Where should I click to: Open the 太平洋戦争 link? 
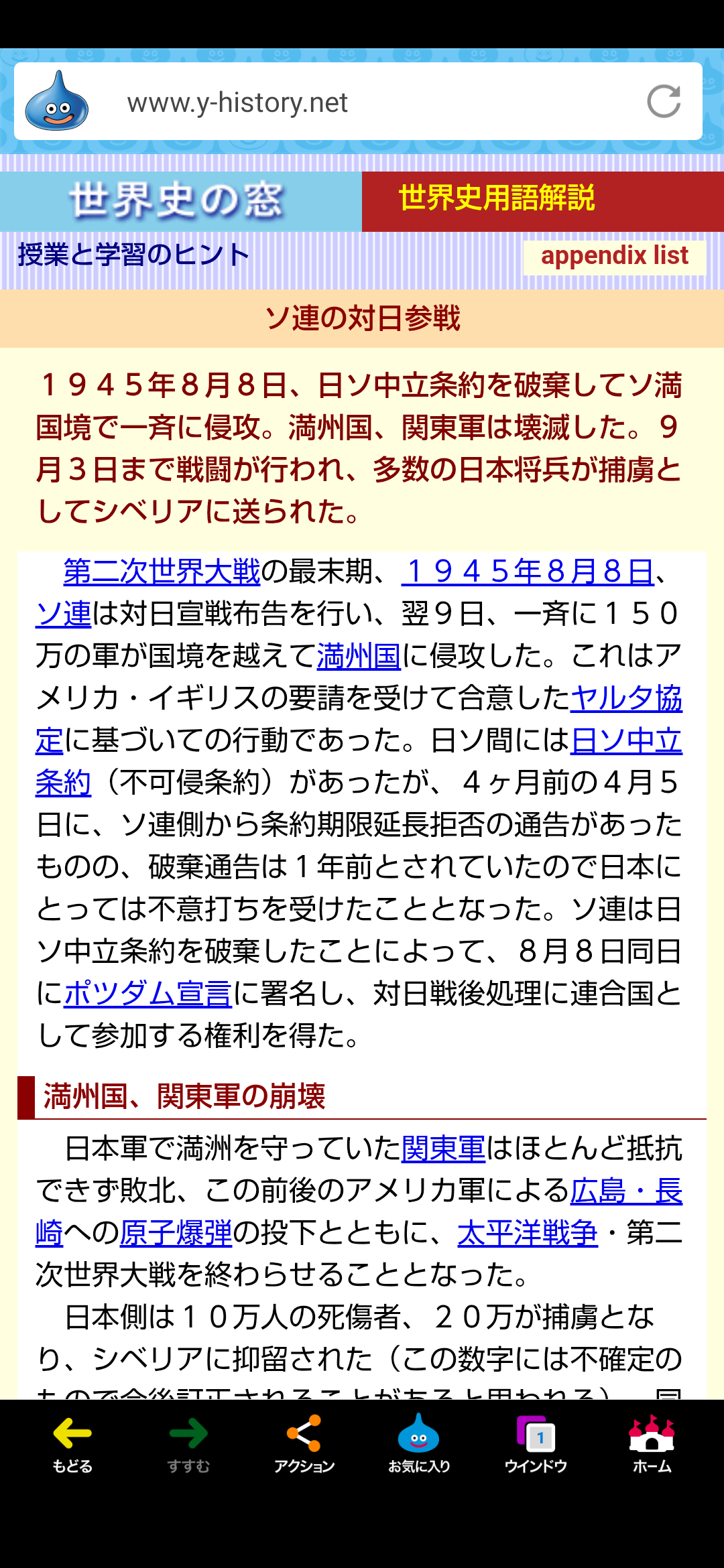[x=528, y=1233]
